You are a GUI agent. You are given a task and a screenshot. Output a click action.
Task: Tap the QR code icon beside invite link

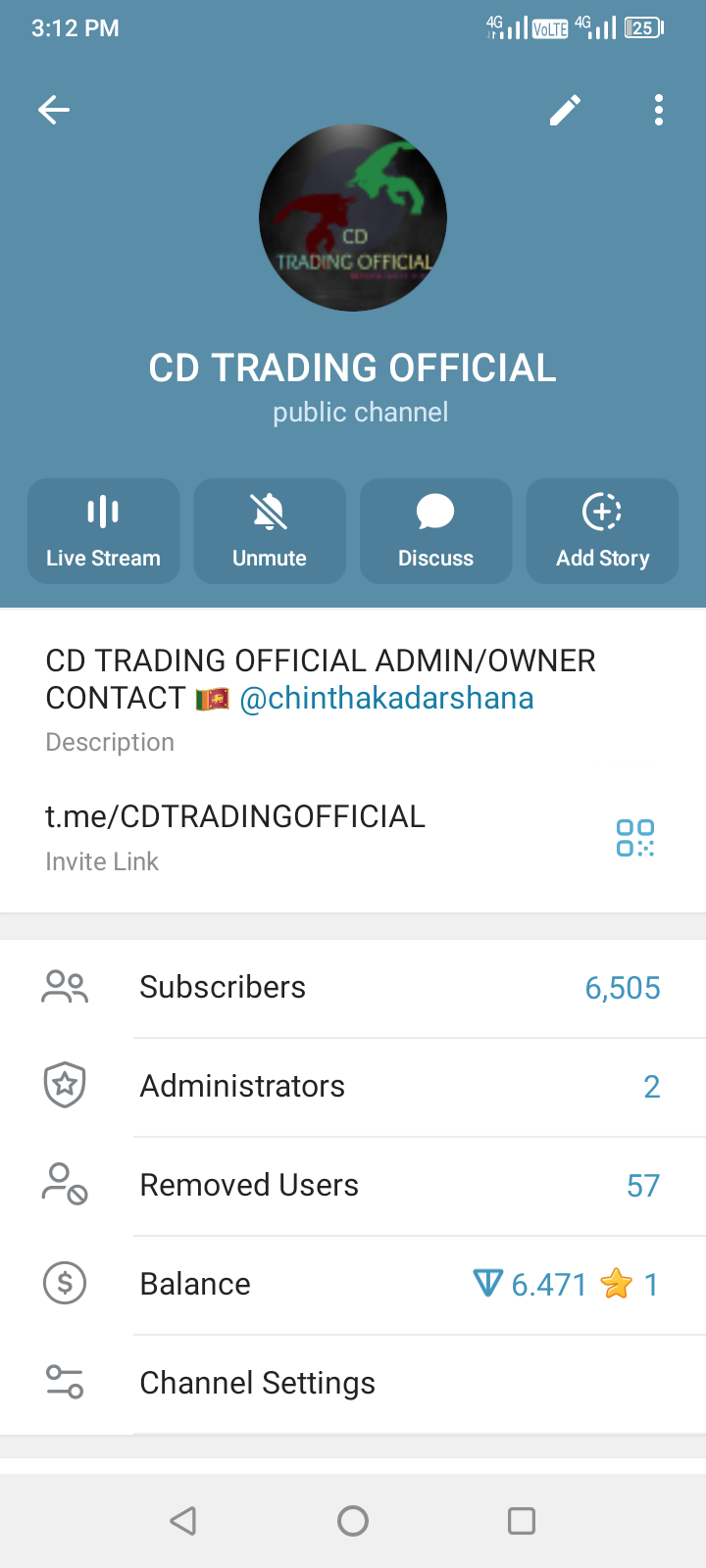tap(634, 838)
